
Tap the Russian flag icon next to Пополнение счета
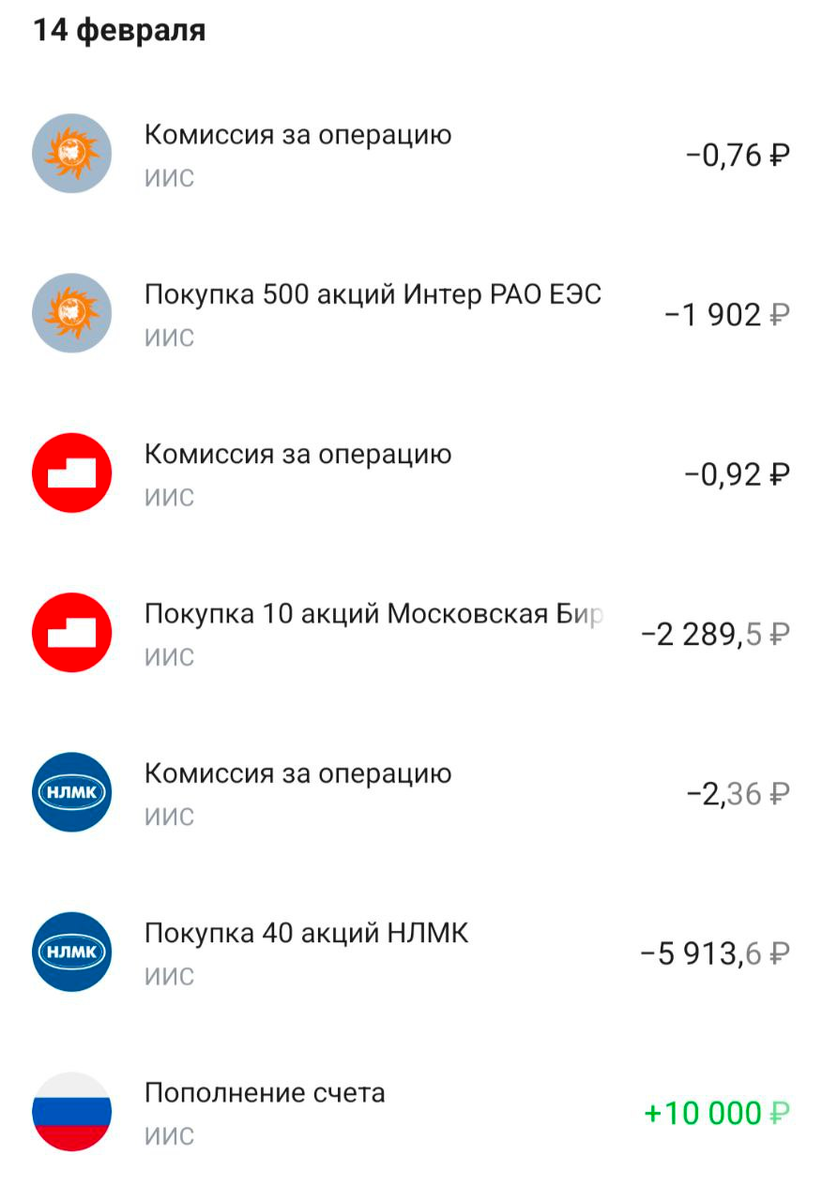pyautogui.click(x=72, y=1112)
